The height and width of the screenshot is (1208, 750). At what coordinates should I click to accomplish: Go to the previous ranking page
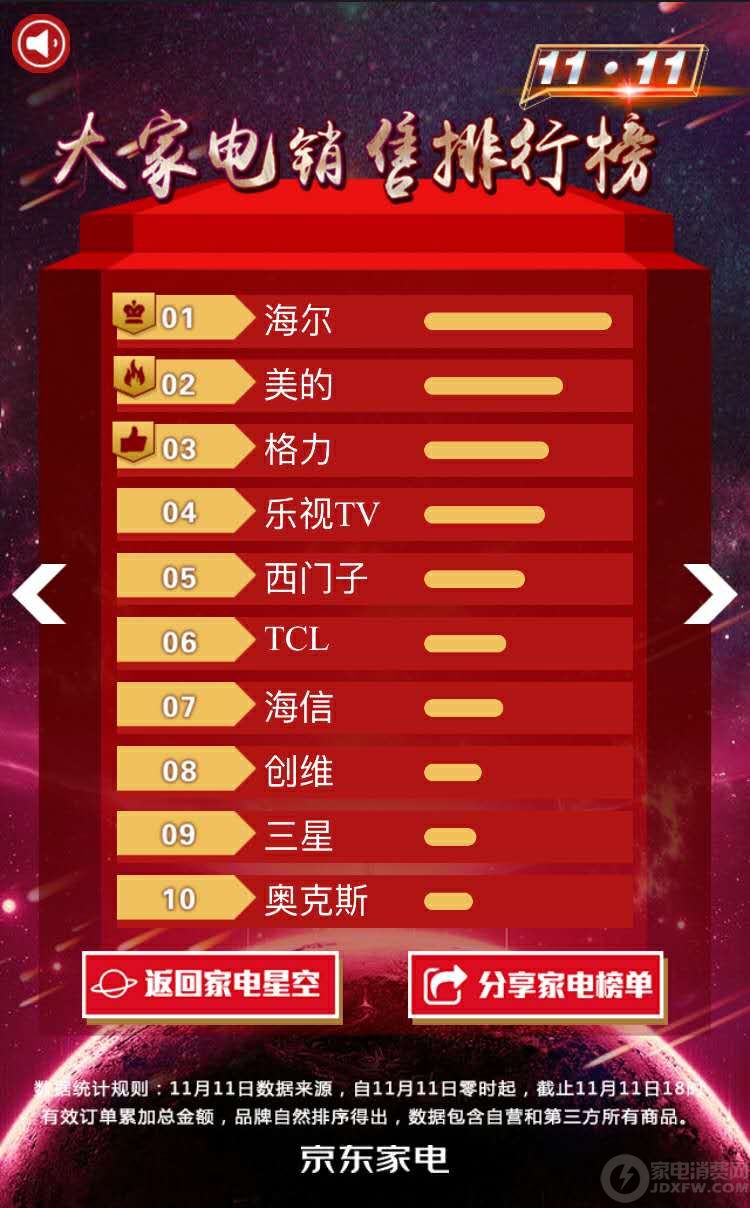pos(40,594)
